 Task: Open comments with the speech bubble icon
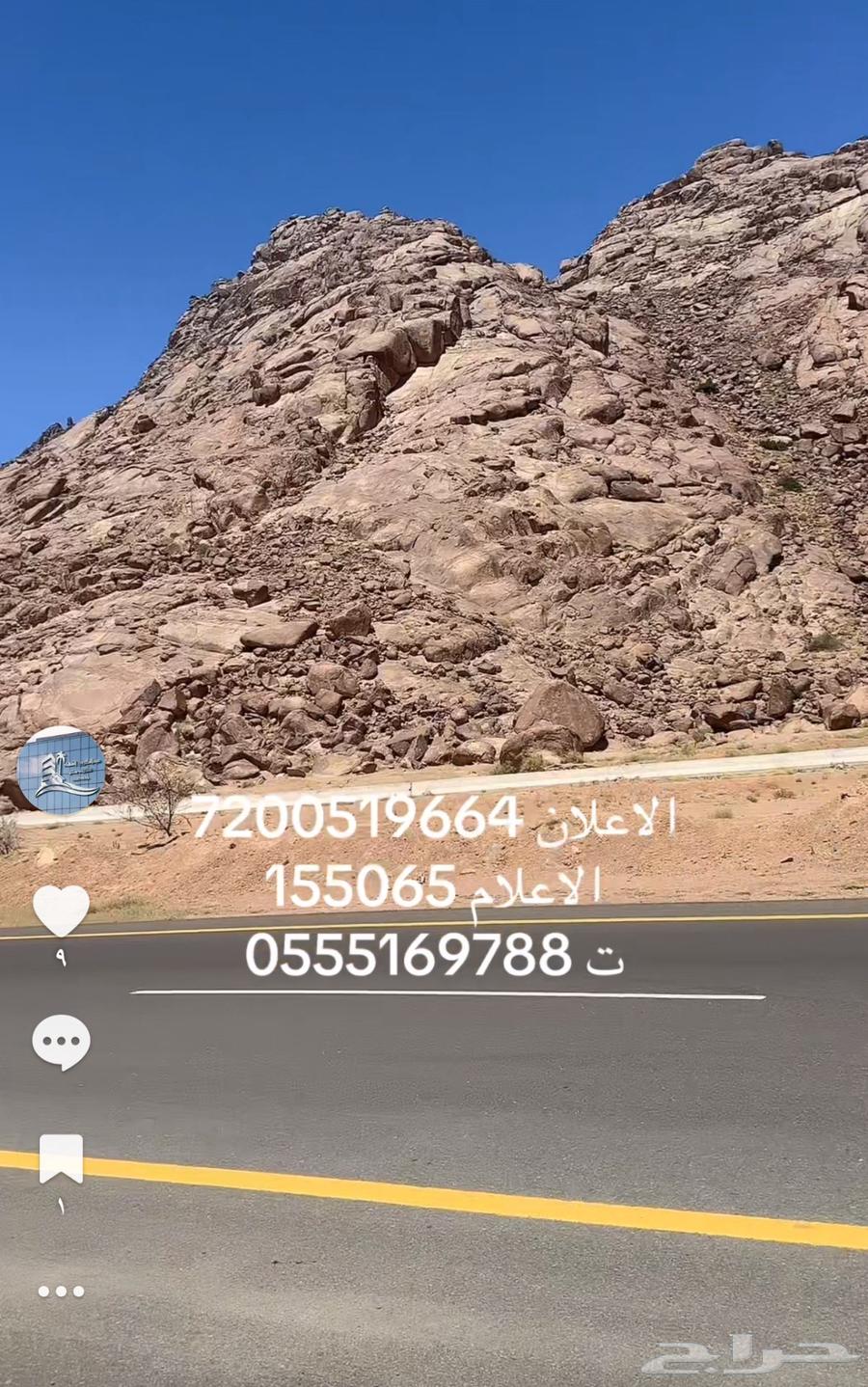(62, 1042)
